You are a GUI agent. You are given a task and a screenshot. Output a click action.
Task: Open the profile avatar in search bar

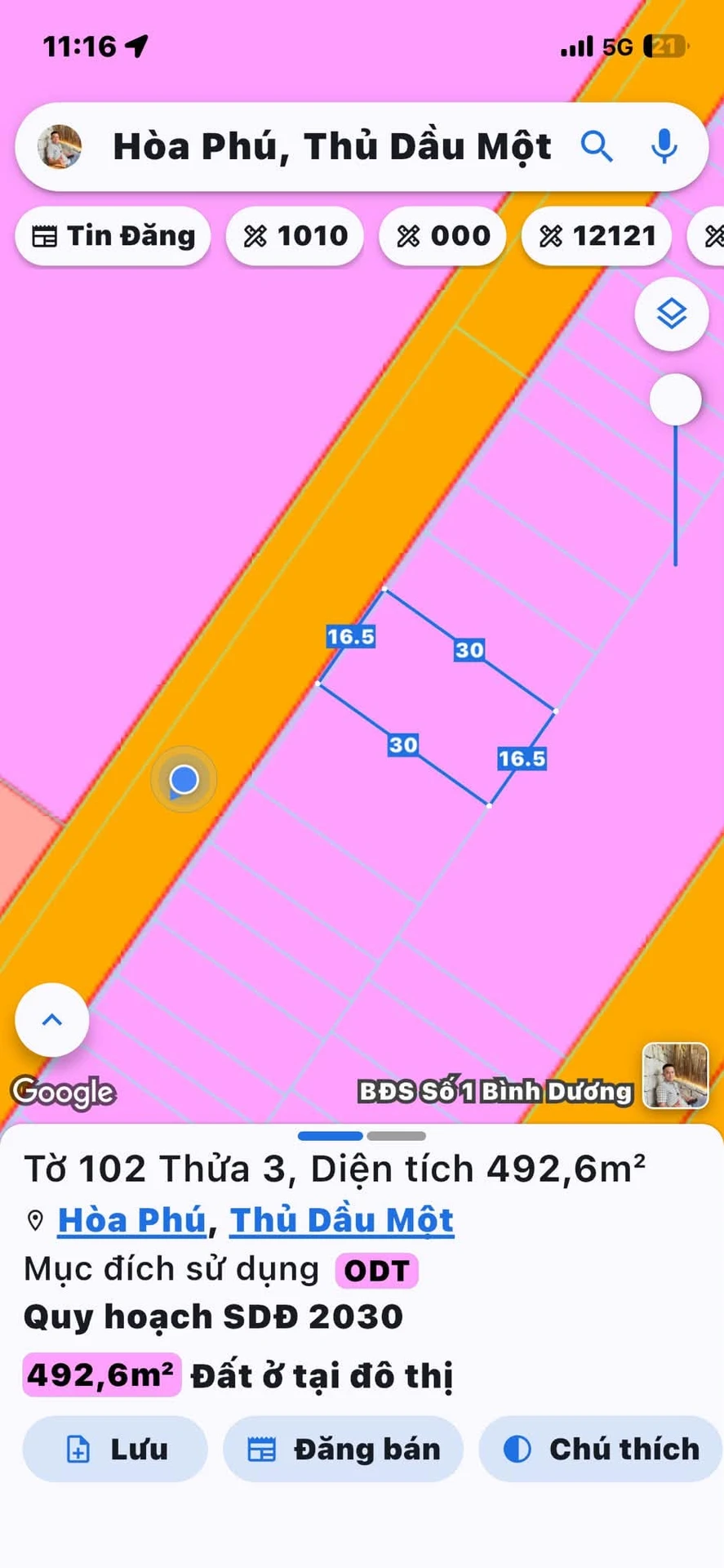point(60,147)
